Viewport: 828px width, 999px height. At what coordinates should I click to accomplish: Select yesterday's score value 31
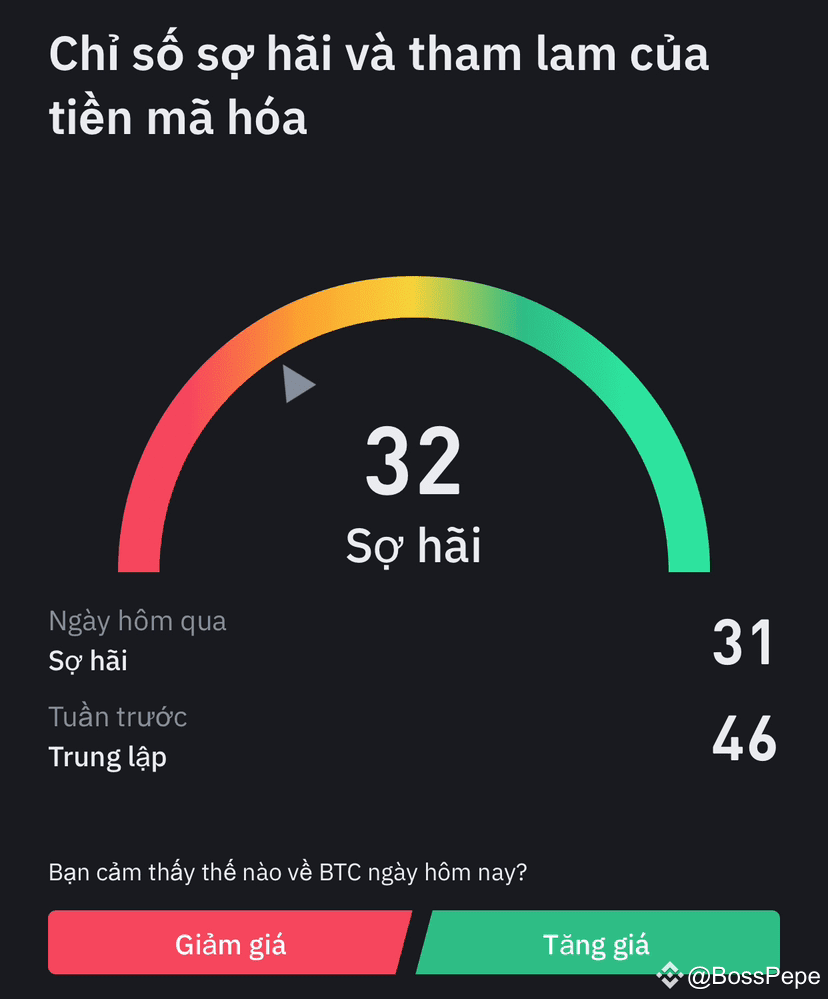(x=743, y=643)
